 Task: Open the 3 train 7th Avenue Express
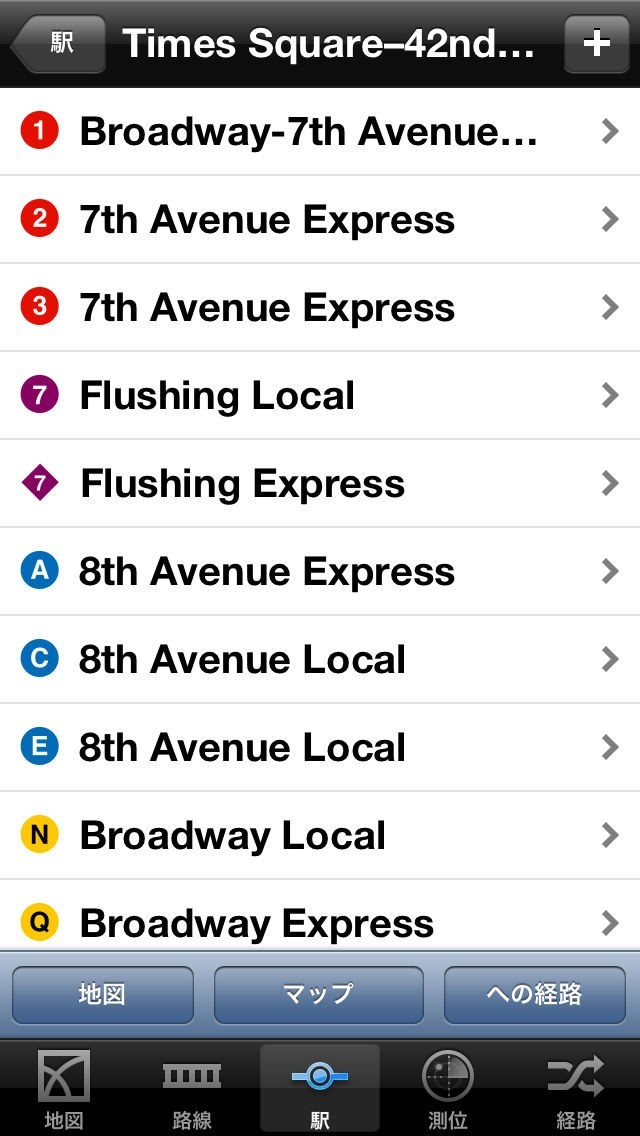click(320, 307)
